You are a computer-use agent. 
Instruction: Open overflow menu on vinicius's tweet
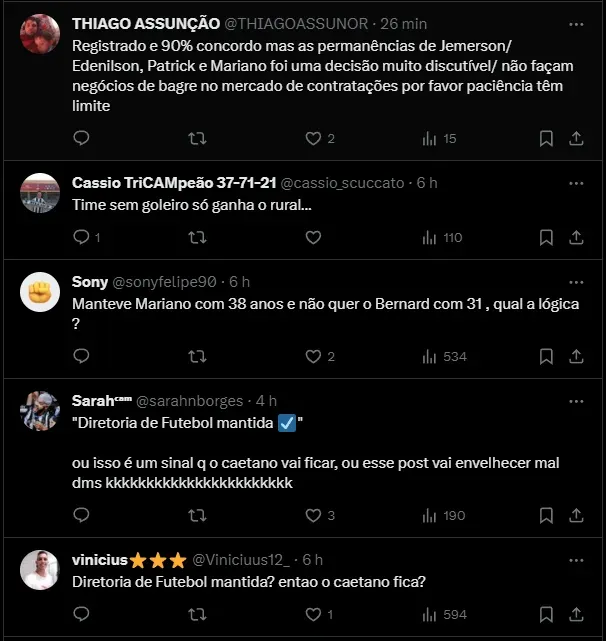(576, 559)
